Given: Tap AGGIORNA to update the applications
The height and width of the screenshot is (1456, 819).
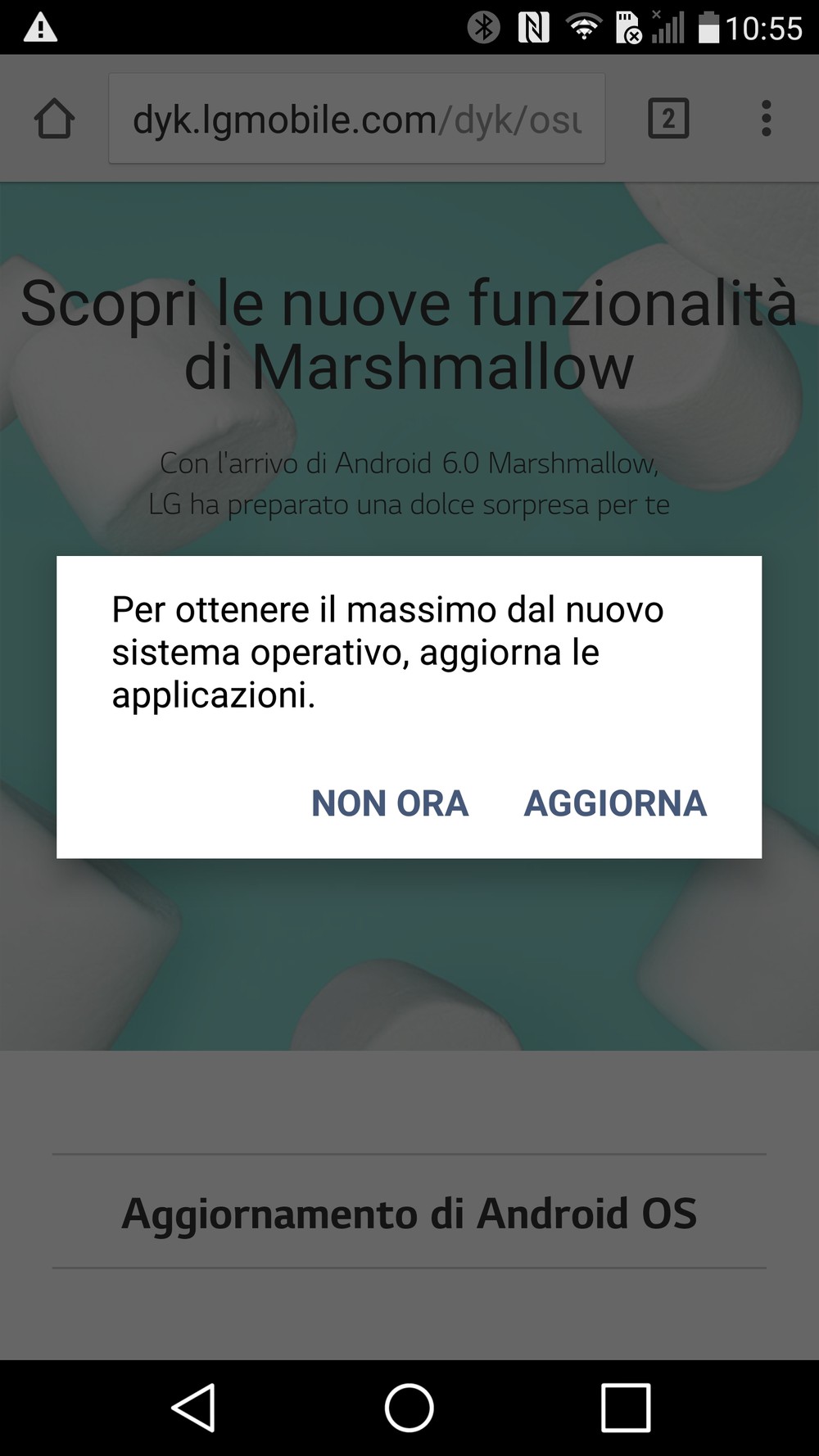Looking at the screenshot, I should (615, 803).
